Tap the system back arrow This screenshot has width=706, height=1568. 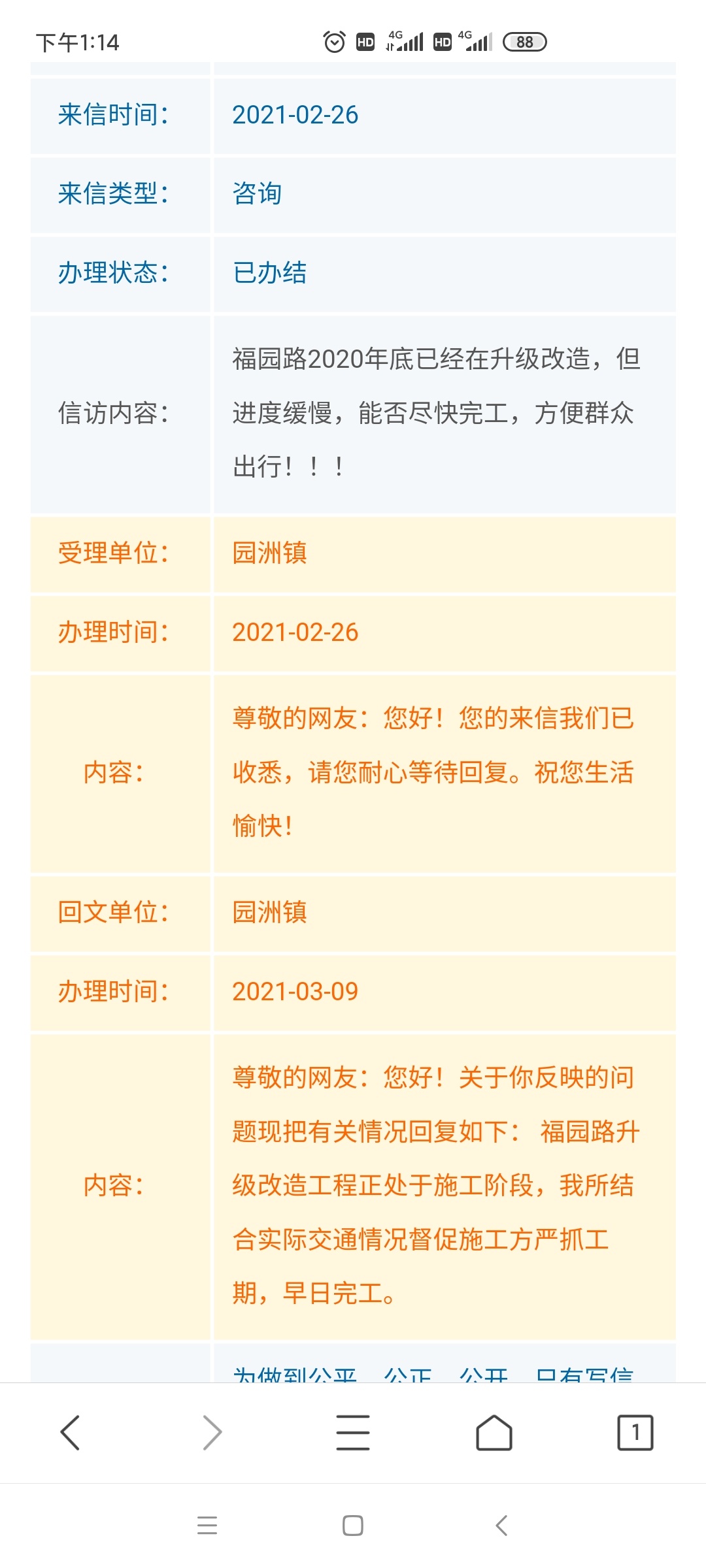(501, 1525)
